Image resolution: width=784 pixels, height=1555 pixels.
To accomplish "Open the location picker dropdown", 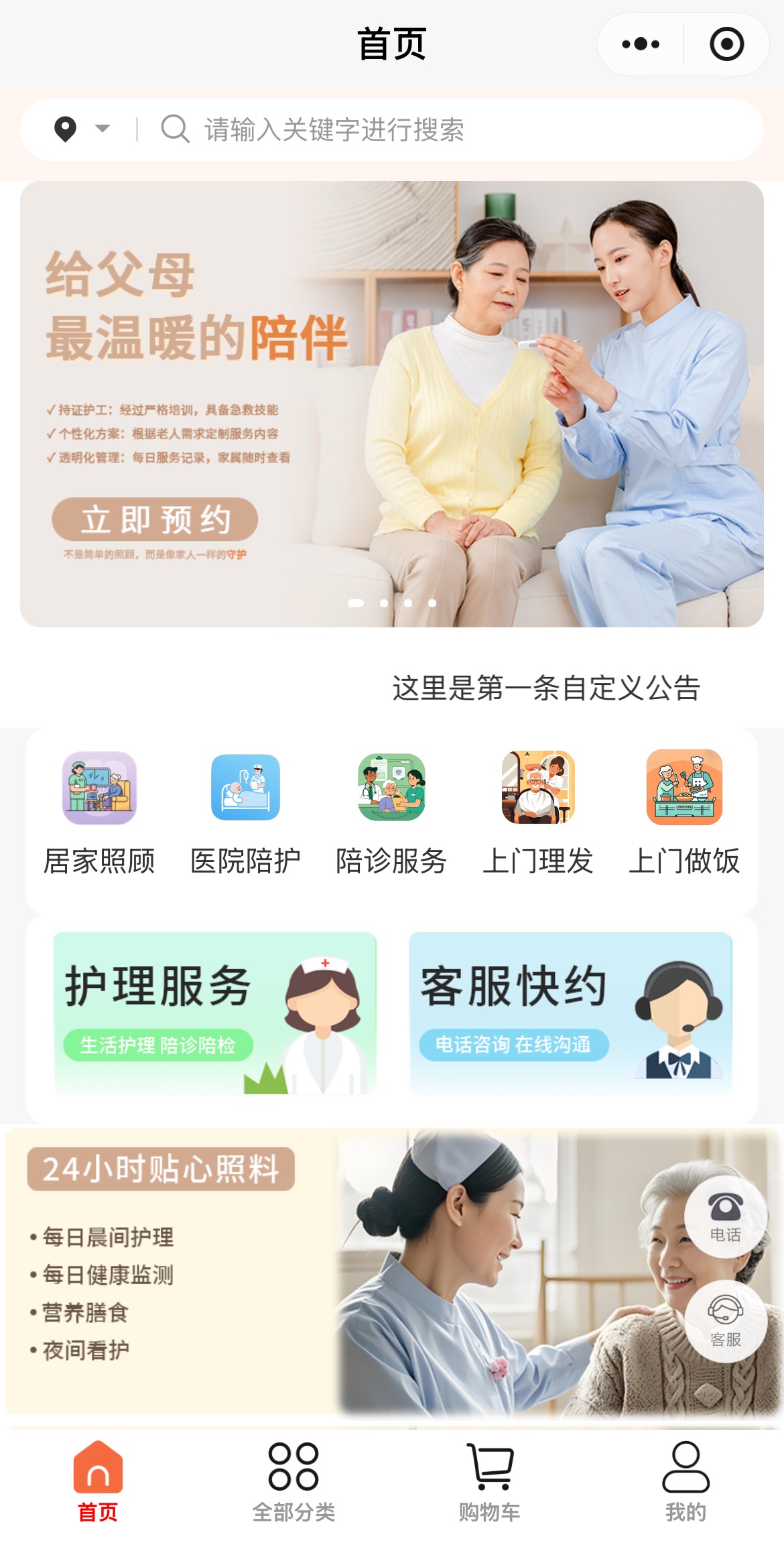I will tap(82, 129).
